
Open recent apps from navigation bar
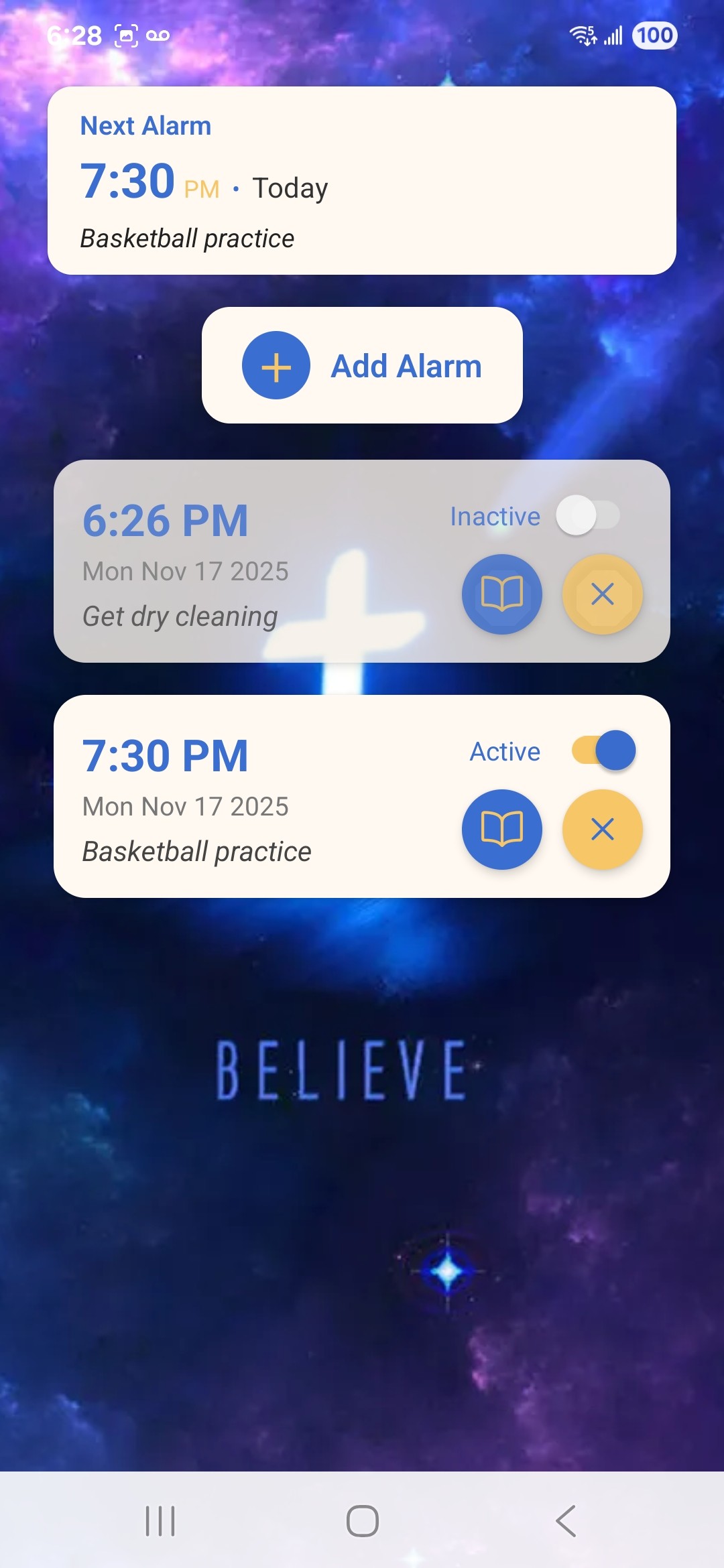(160, 1520)
